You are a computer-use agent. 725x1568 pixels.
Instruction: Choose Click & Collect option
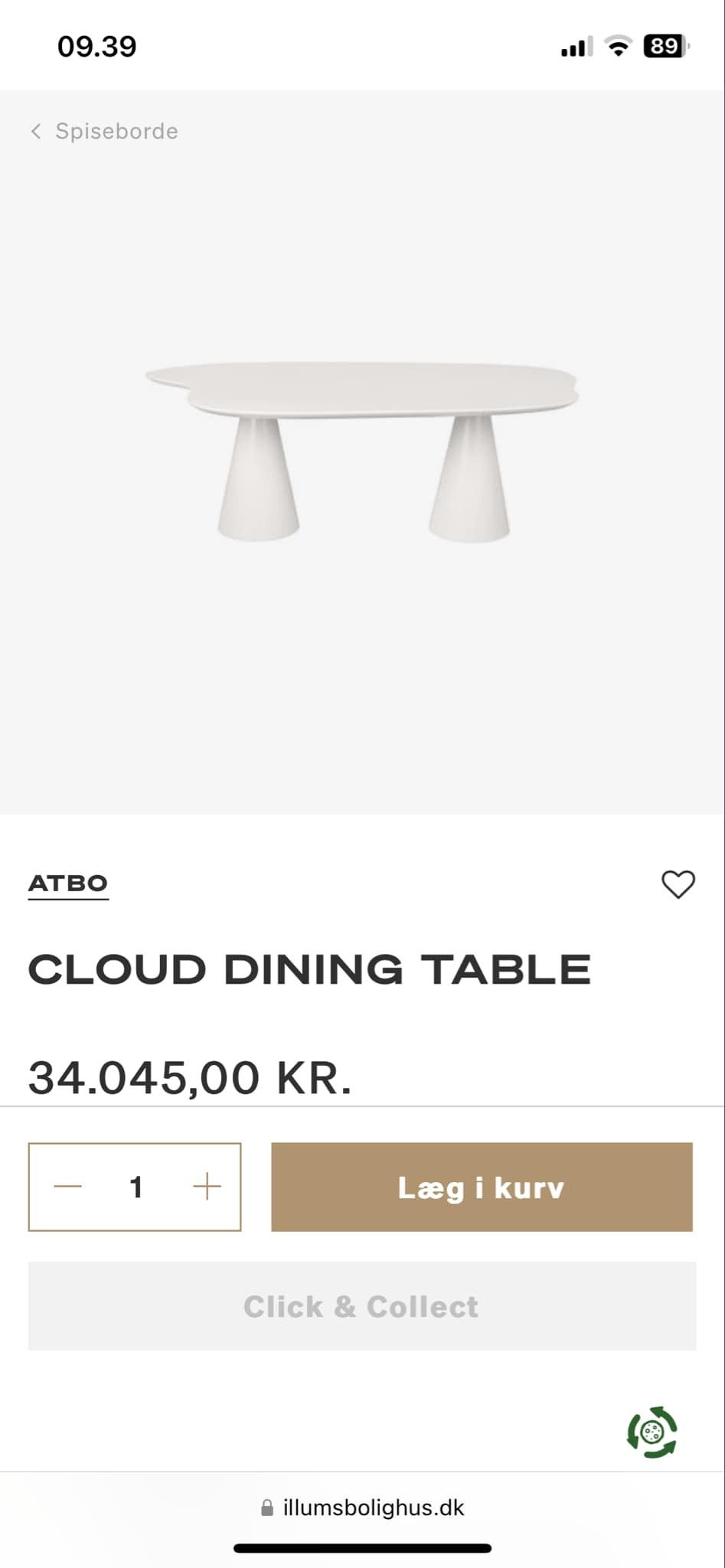[361, 1306]
